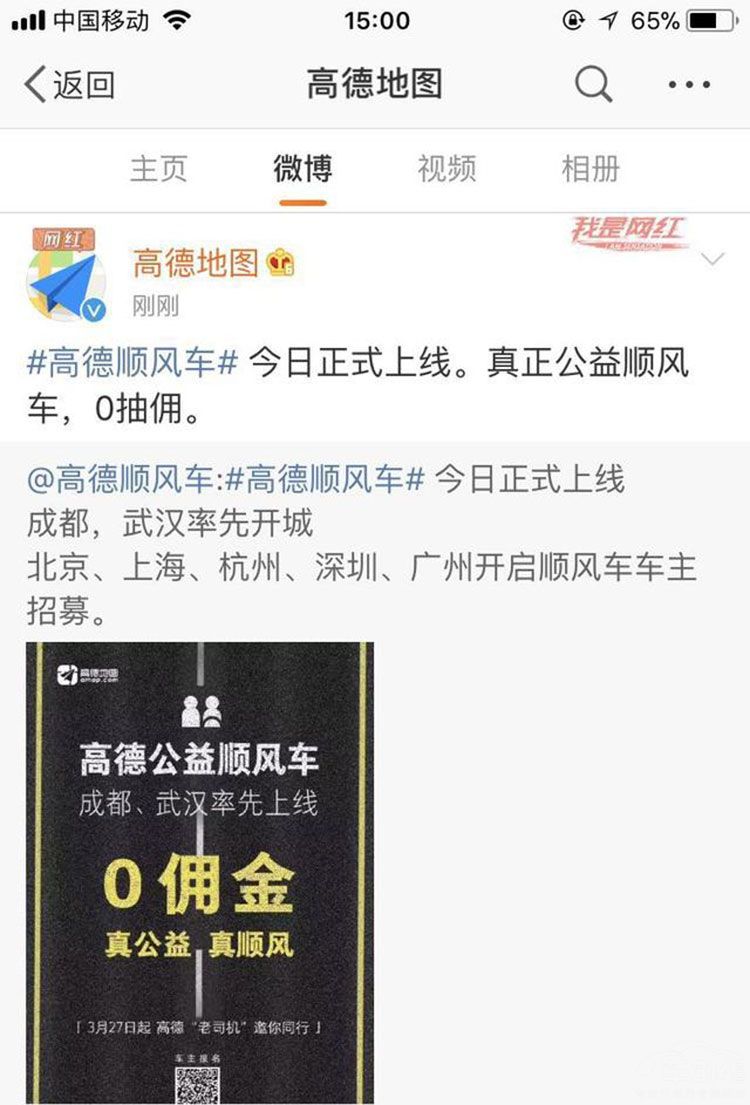750x1105 pixels.
Task: Open the 相册 tab
Action: click(x=591, y=169)
